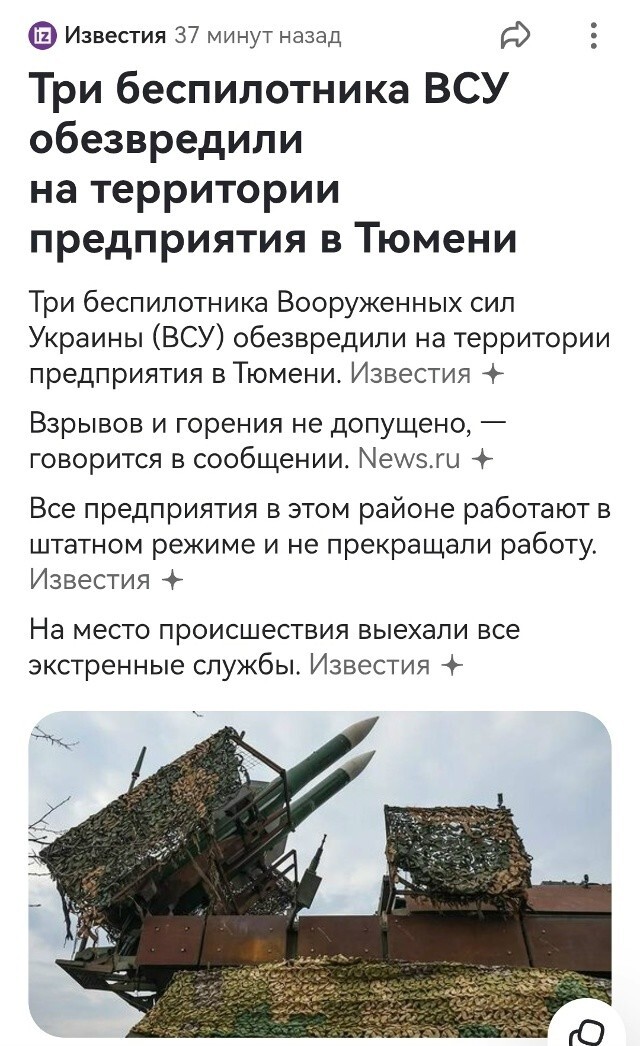Screen dimensions: 640x1046
Task: Open Известия link after the штатном режиме sentence
Action: pyautogui.click(x=89, y=579)
